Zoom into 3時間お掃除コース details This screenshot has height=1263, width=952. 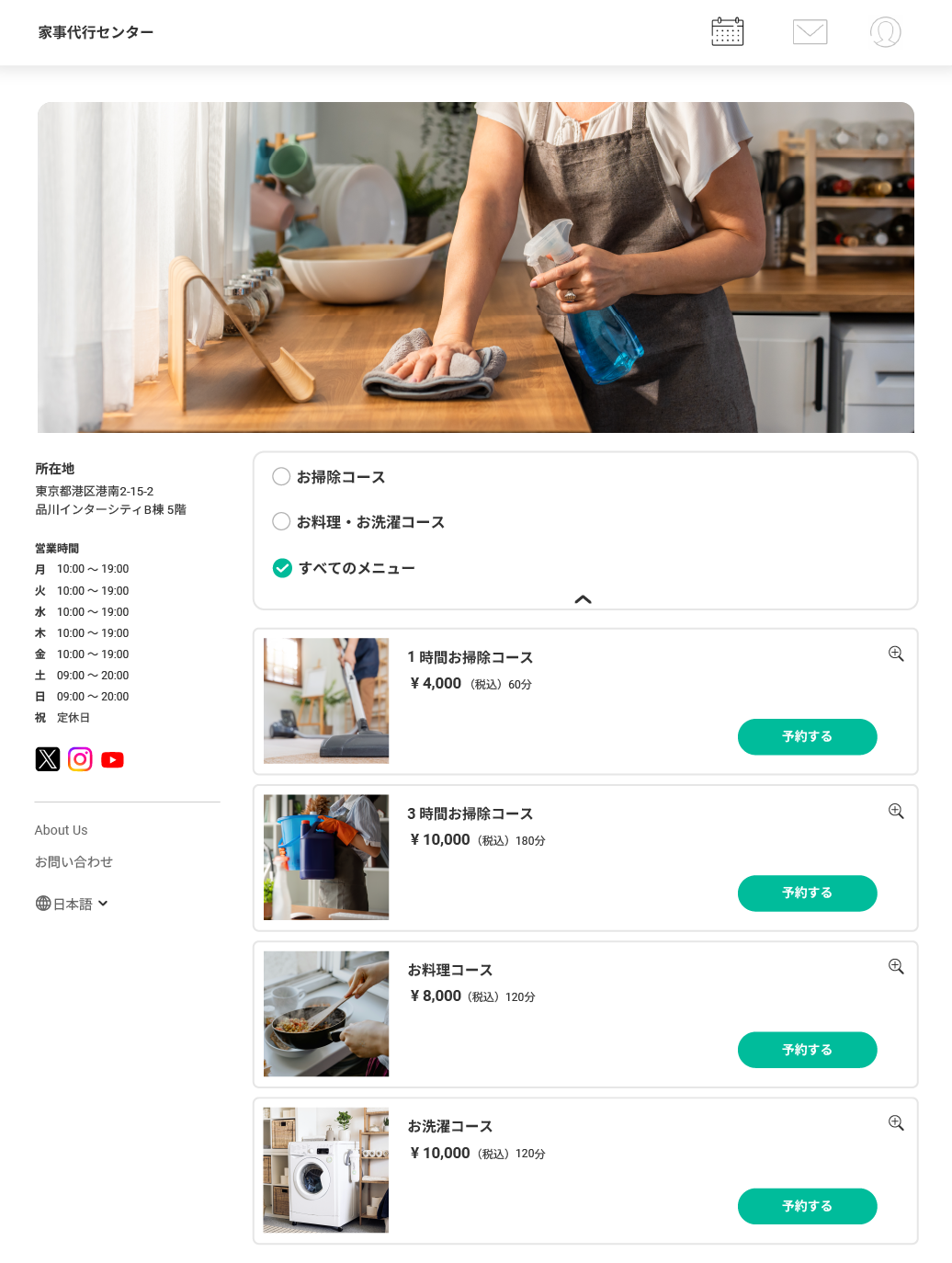tap(896, 811)
